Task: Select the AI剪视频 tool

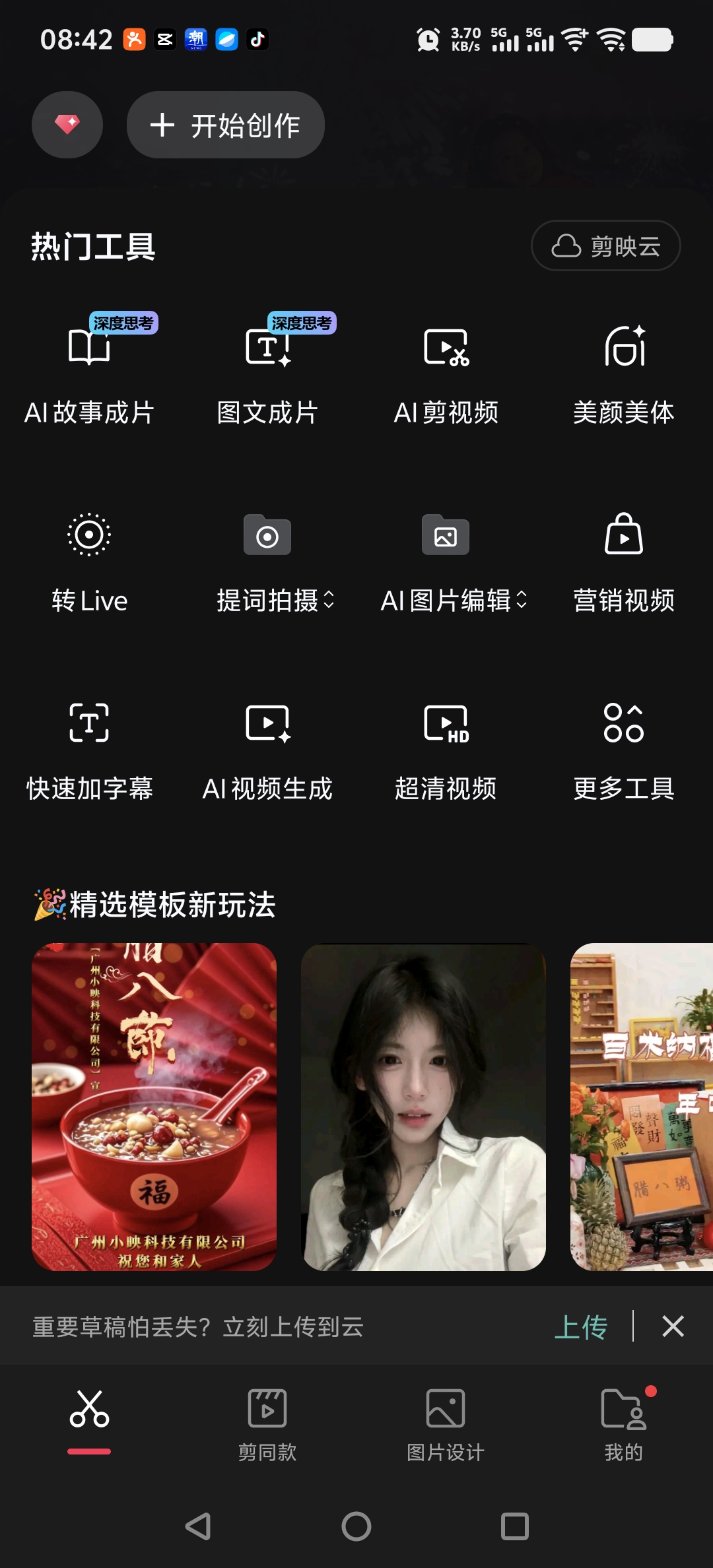Action: coord(446,370)
